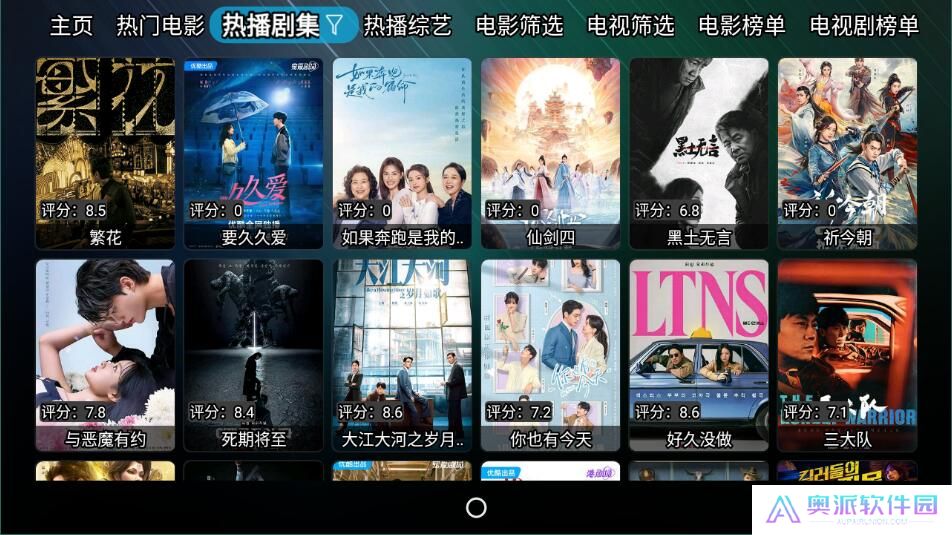Viewport: 952px width, 535px height.
Task: Go to the 电视筛选 tab
Action: (x=630, y=26)
